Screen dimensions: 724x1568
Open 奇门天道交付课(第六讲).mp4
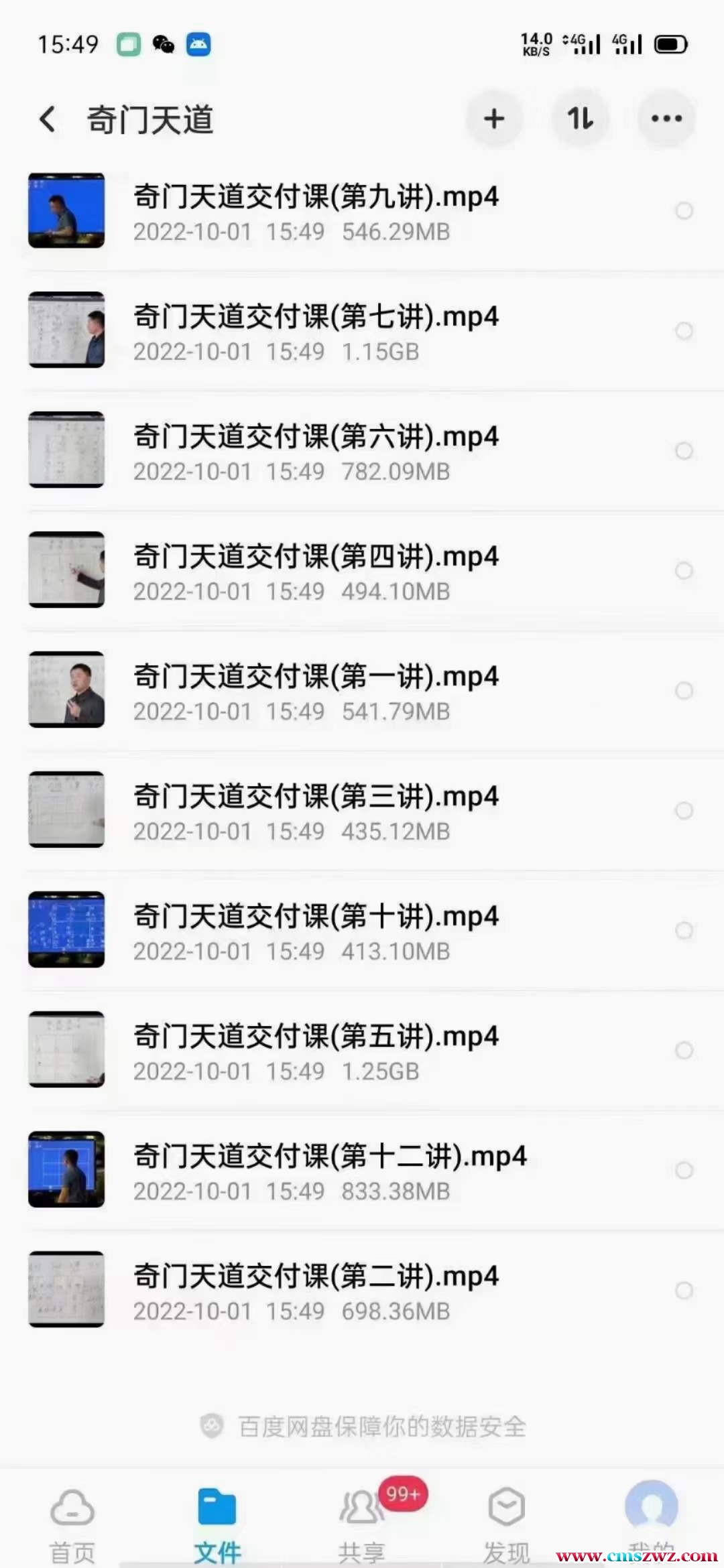(x=316, y=452)
